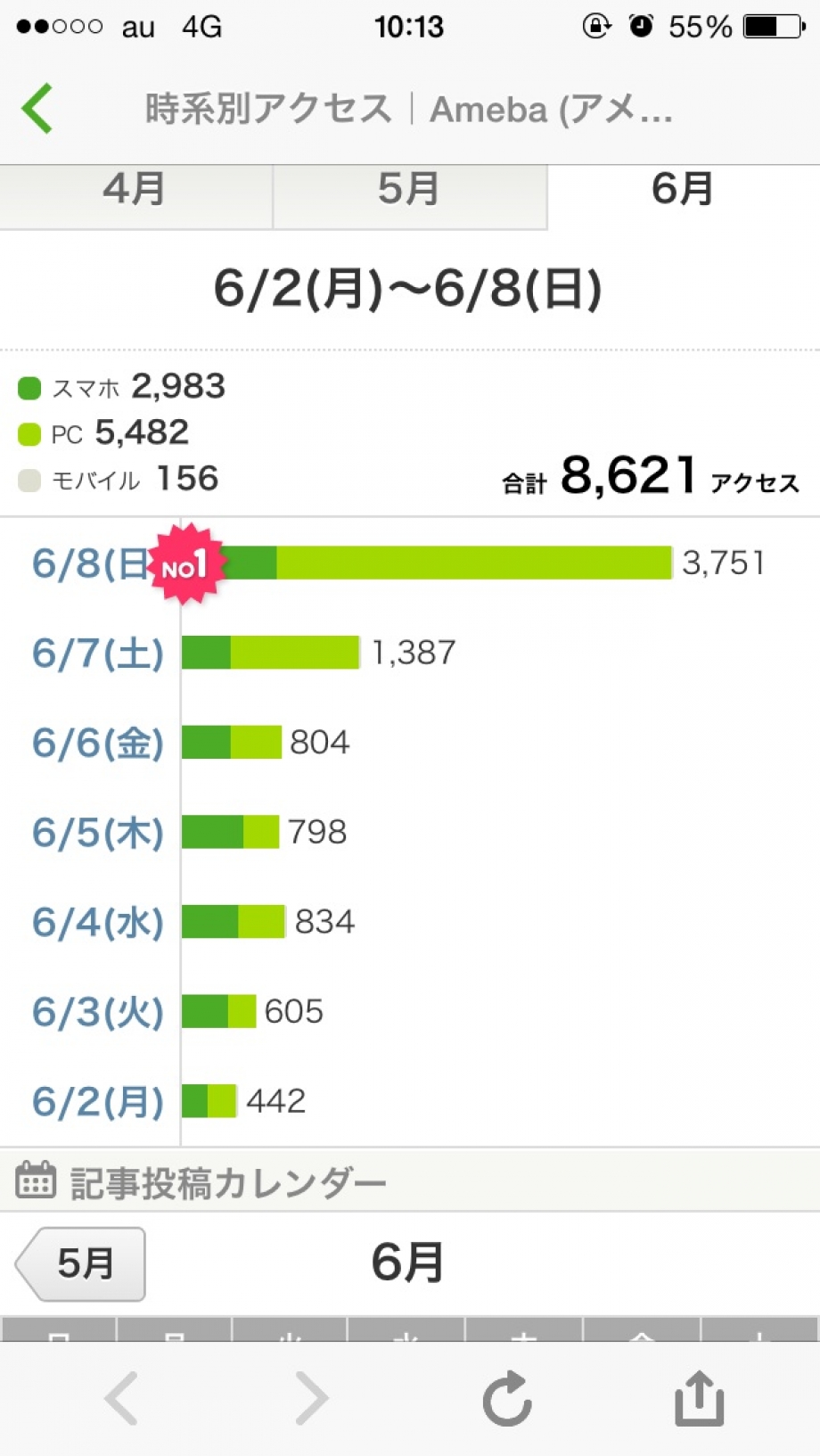
Task: Navigate back in browser history
Action: click(x=121, y=1398)
